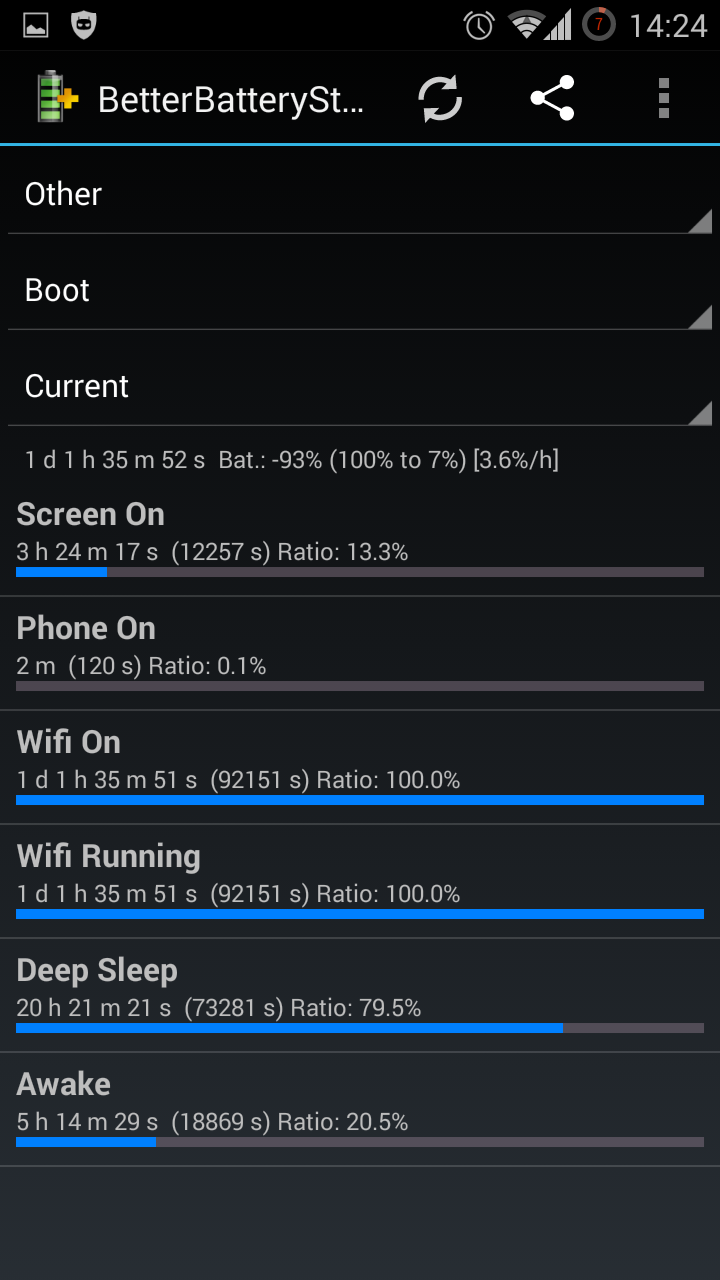Open the Current reference dropdown

click(x=360, y=386)
